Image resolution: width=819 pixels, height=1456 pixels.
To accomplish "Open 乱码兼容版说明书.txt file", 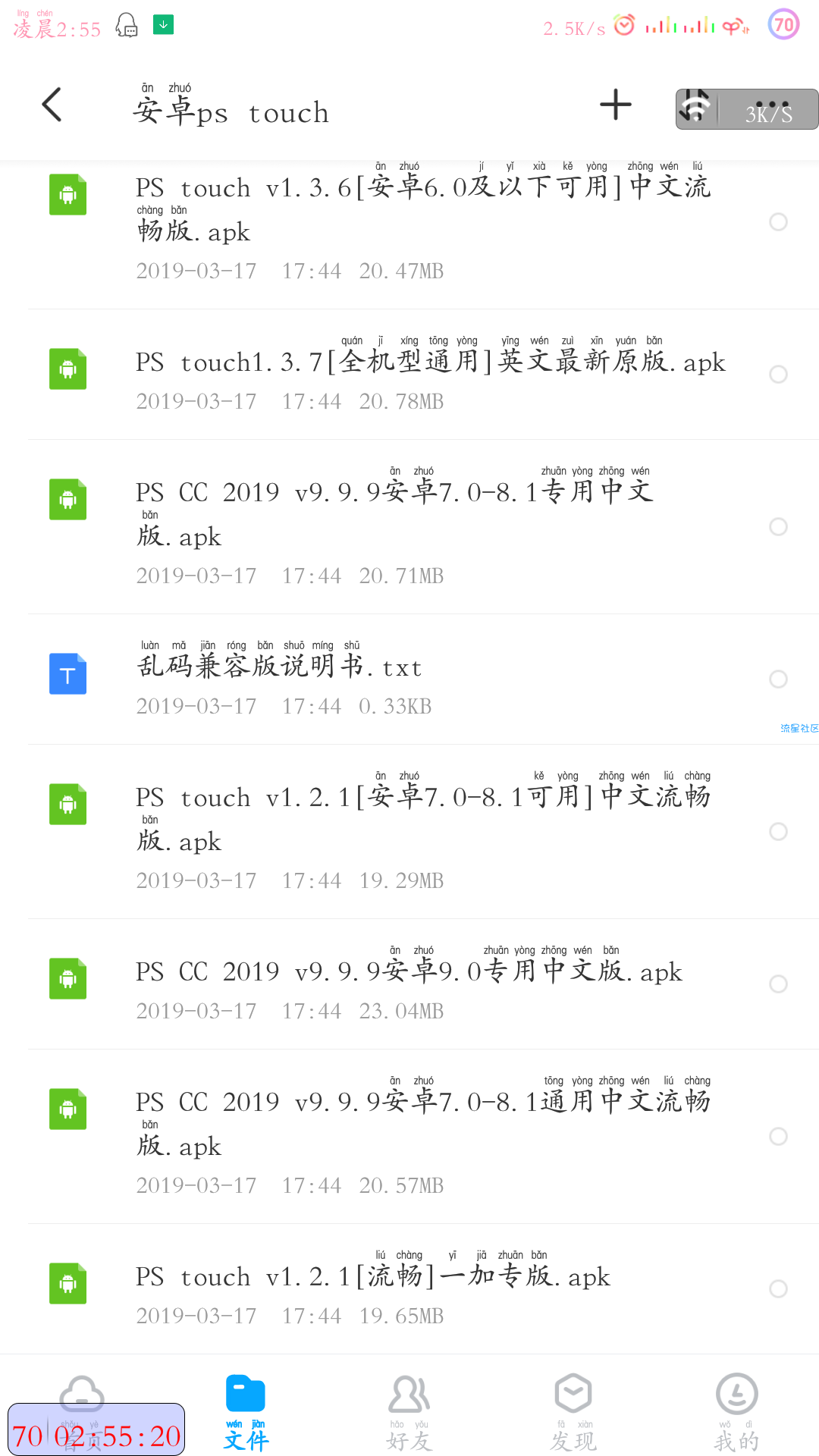I will point(279,667).
